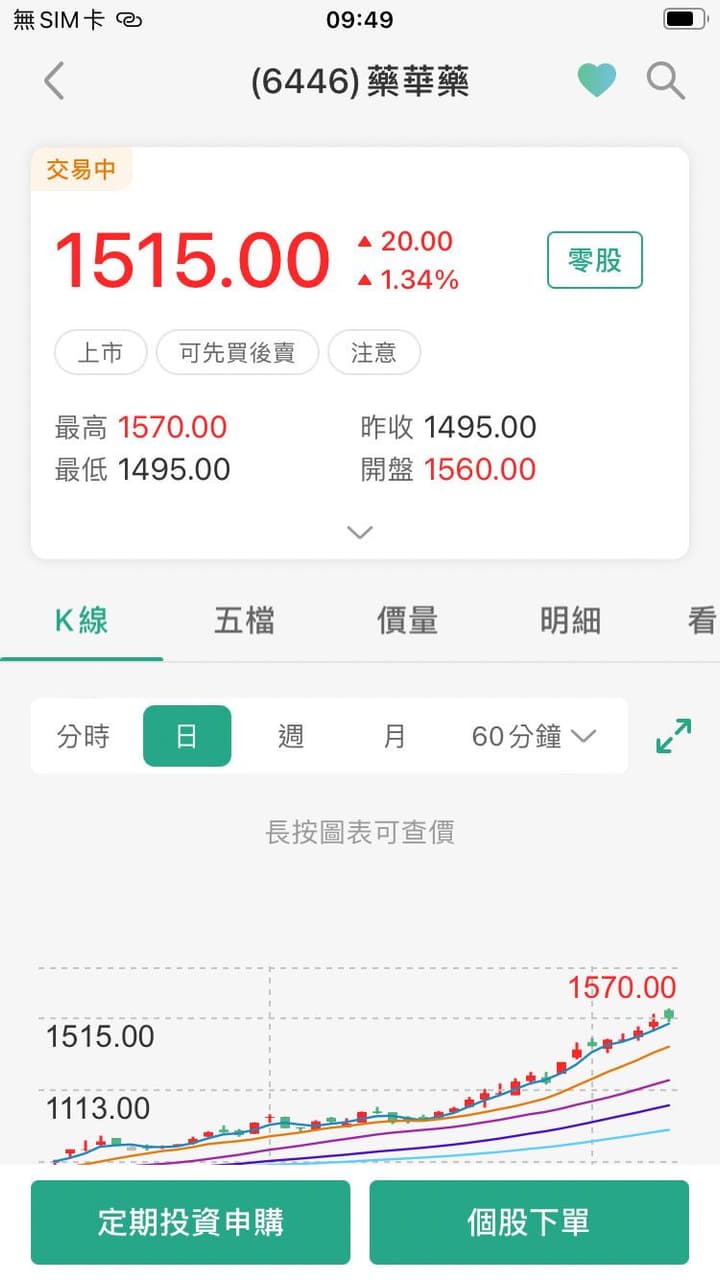Image resolution: width=720 pixels, height=1280 pixels.
Task: Go back using the top-left arrow
Action: pyautogui.click(x=54, y=81)
